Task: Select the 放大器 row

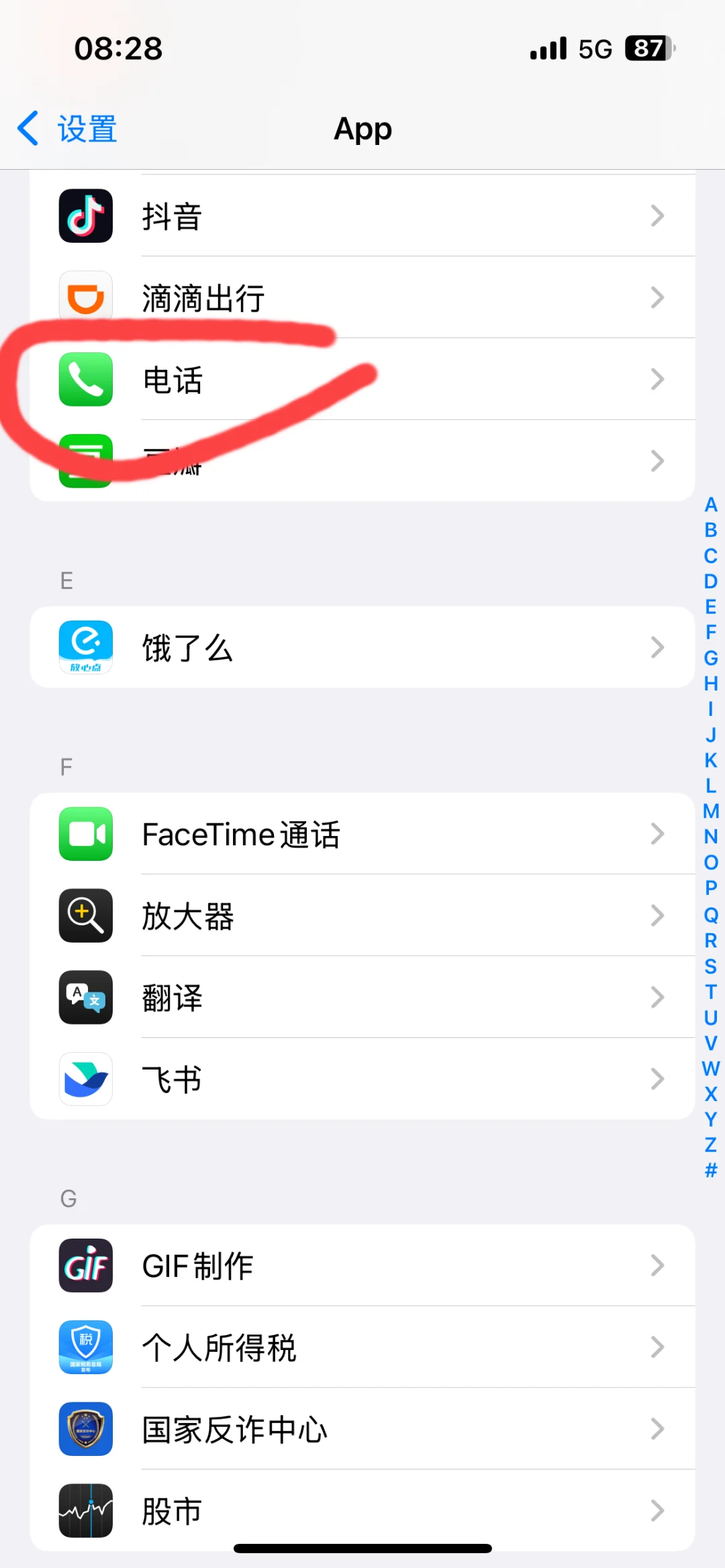Action: tap(362, 916)
